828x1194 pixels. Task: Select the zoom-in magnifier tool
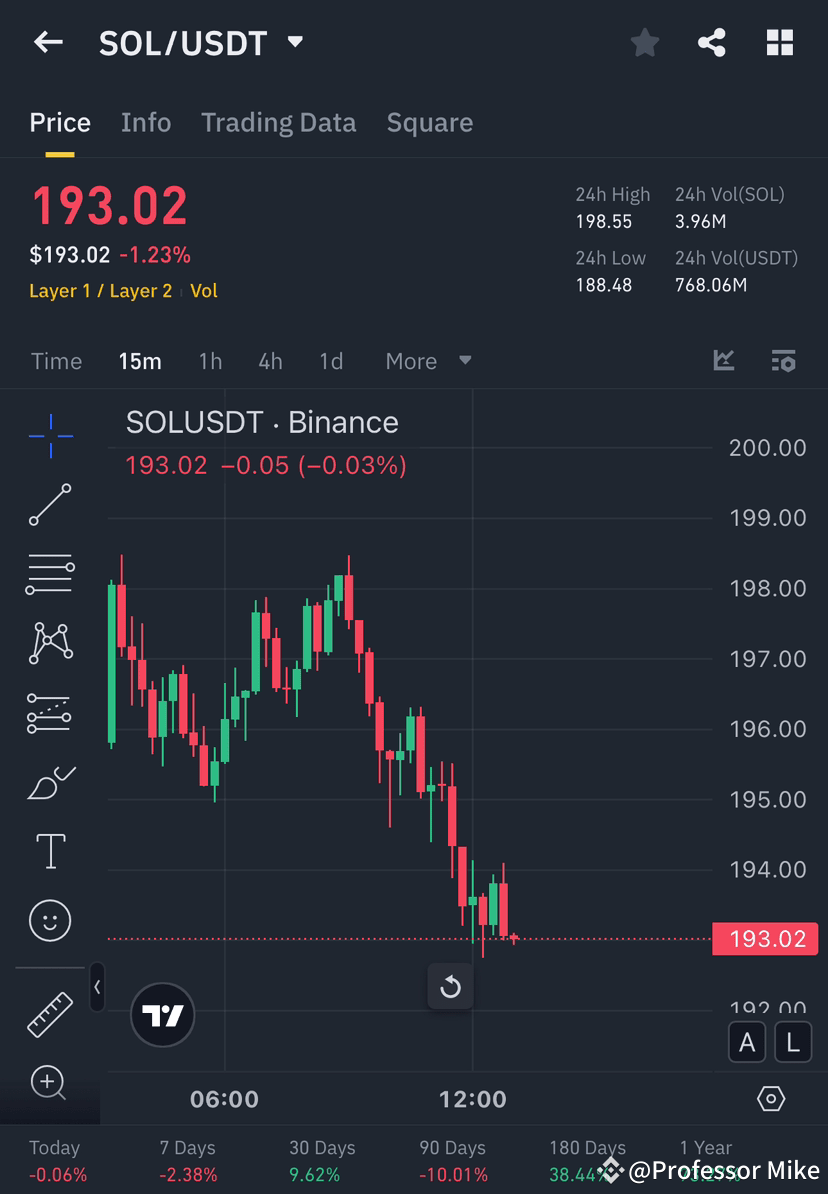click(50, 1083)
